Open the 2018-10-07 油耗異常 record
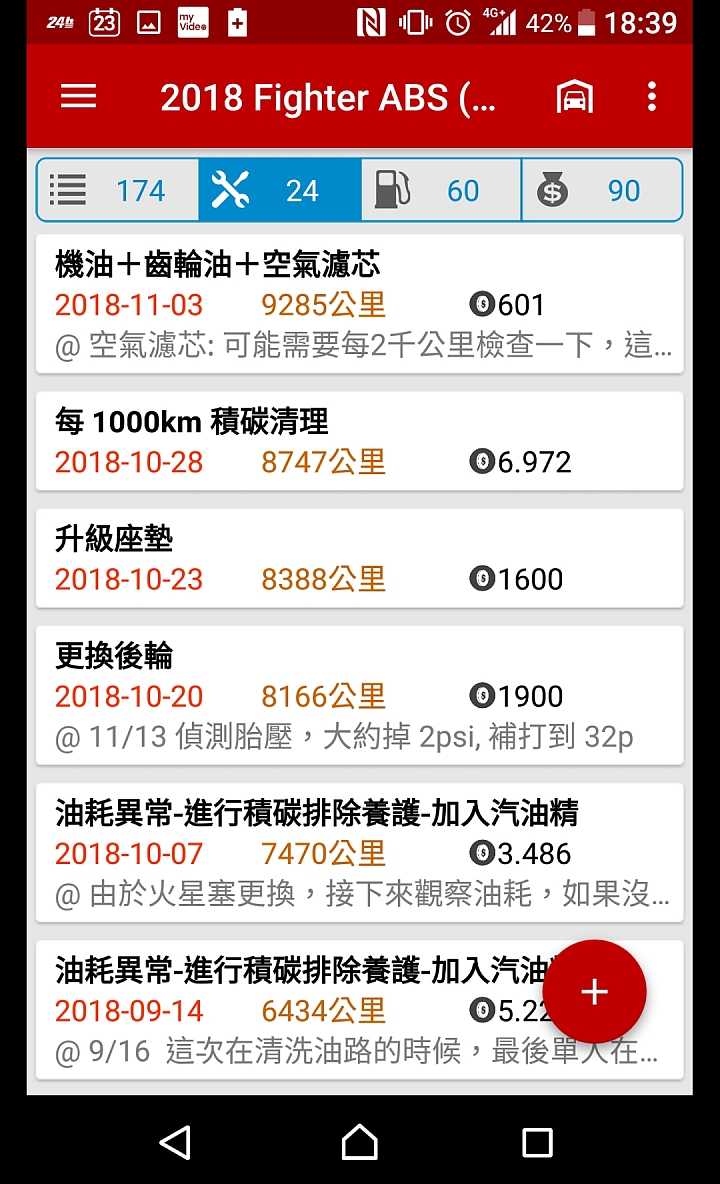This screenshot has width=720, height=1184. pyautogui.click(x=360, y=853)
